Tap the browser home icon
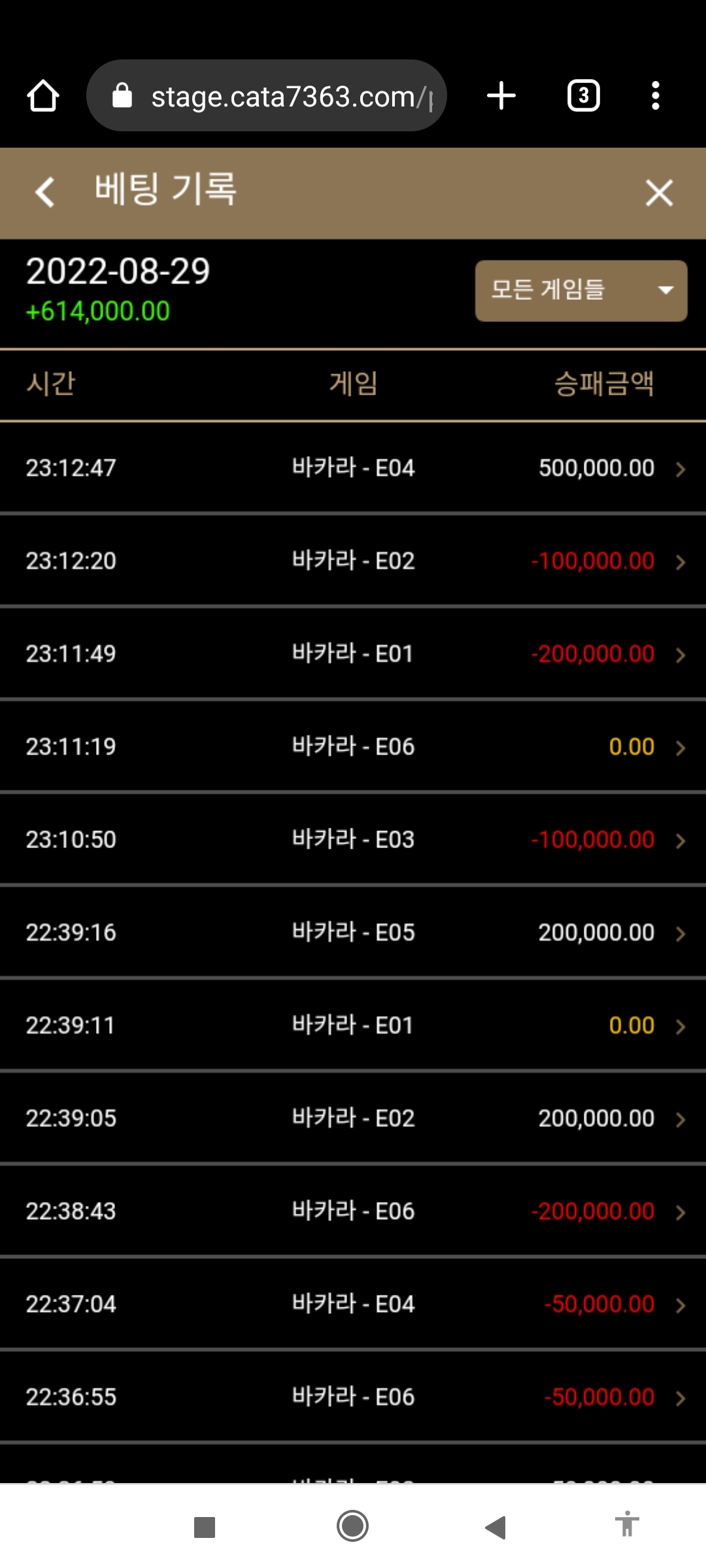706x1568 pixels. 43,96
